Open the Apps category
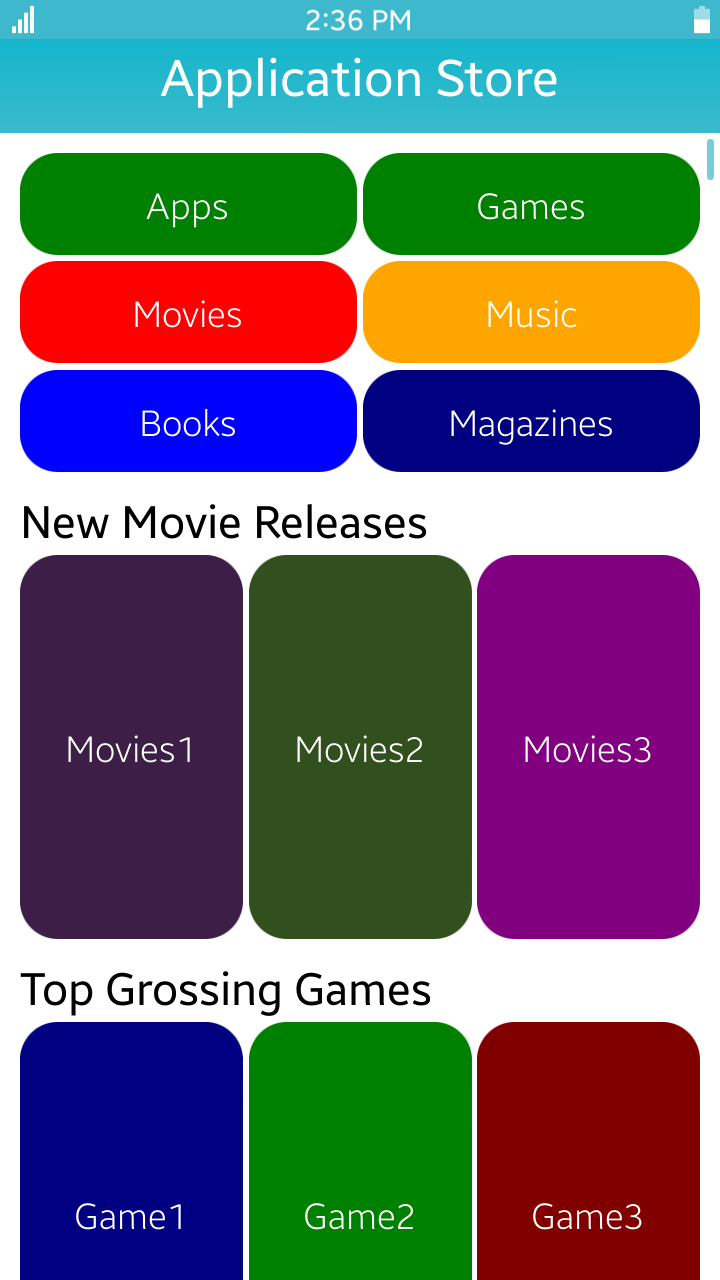720x1280 pixels. coord(188,205)
